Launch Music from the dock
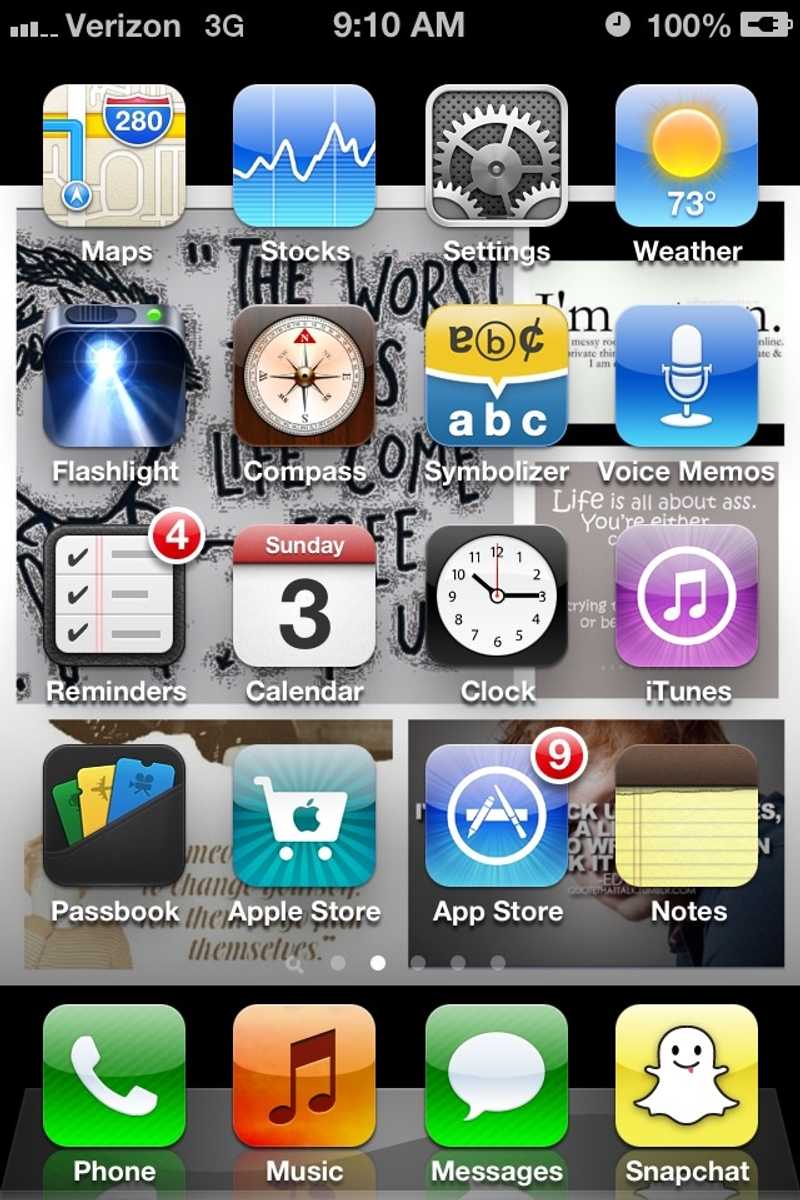The image size is (800, 1200). [x=304, y=1076]
